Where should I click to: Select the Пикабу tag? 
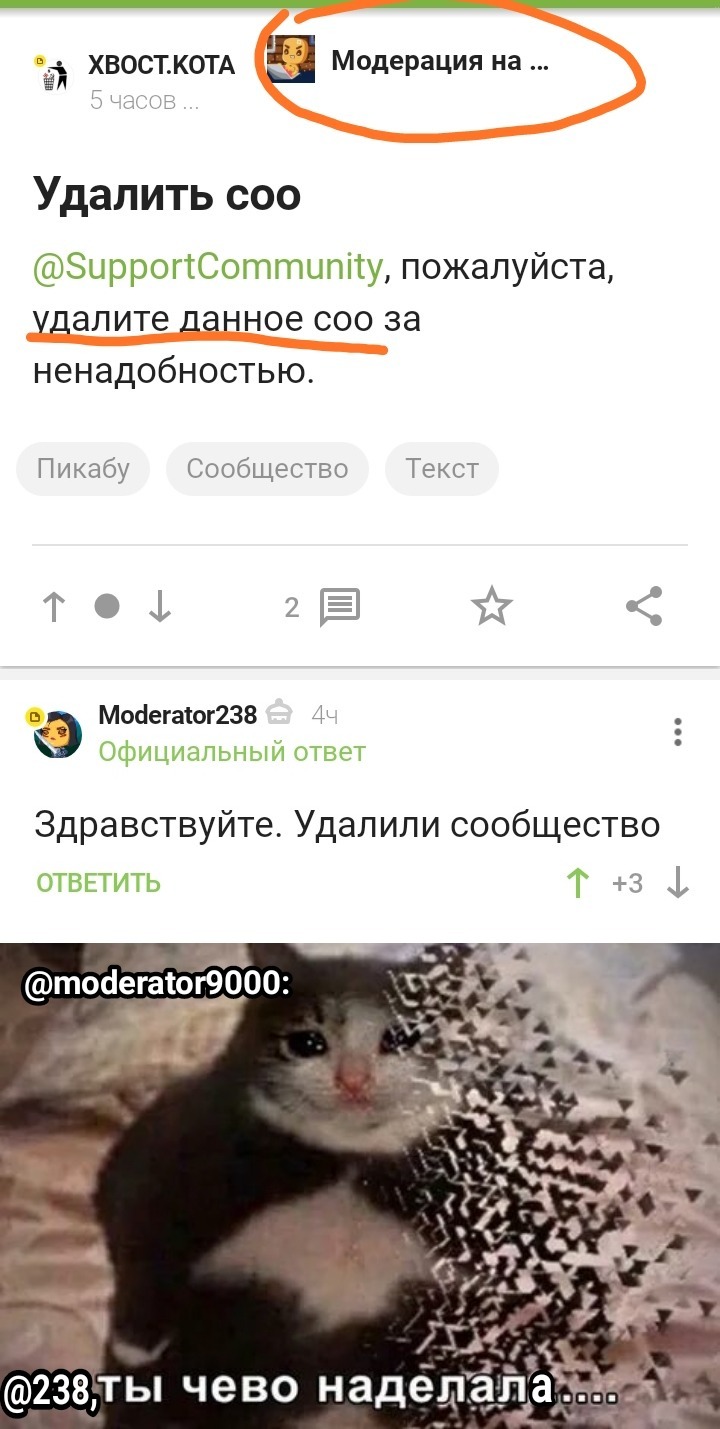click(x=83, y=469)
